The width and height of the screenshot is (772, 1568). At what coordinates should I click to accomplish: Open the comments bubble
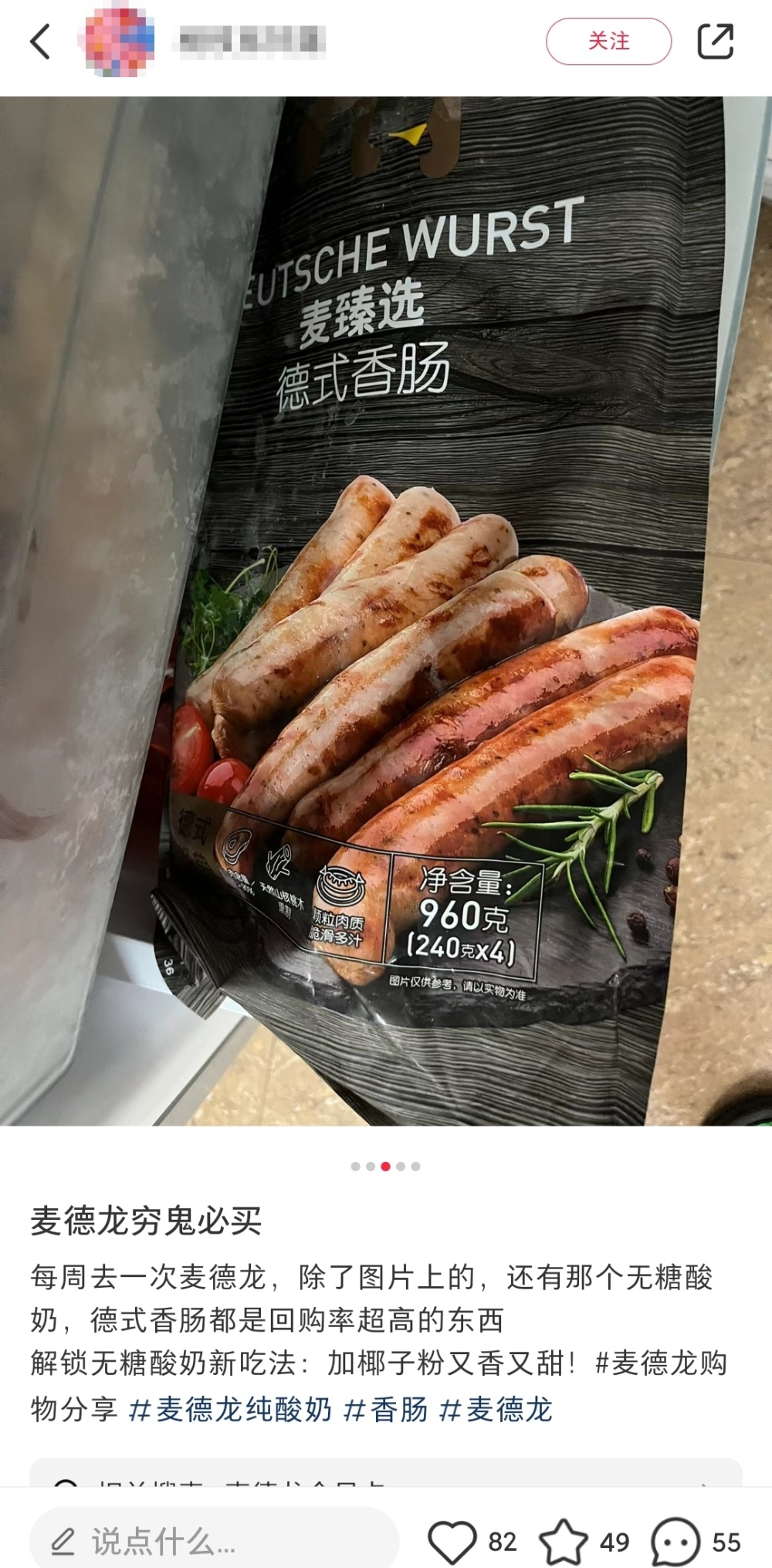click(x=675, y=1542)
